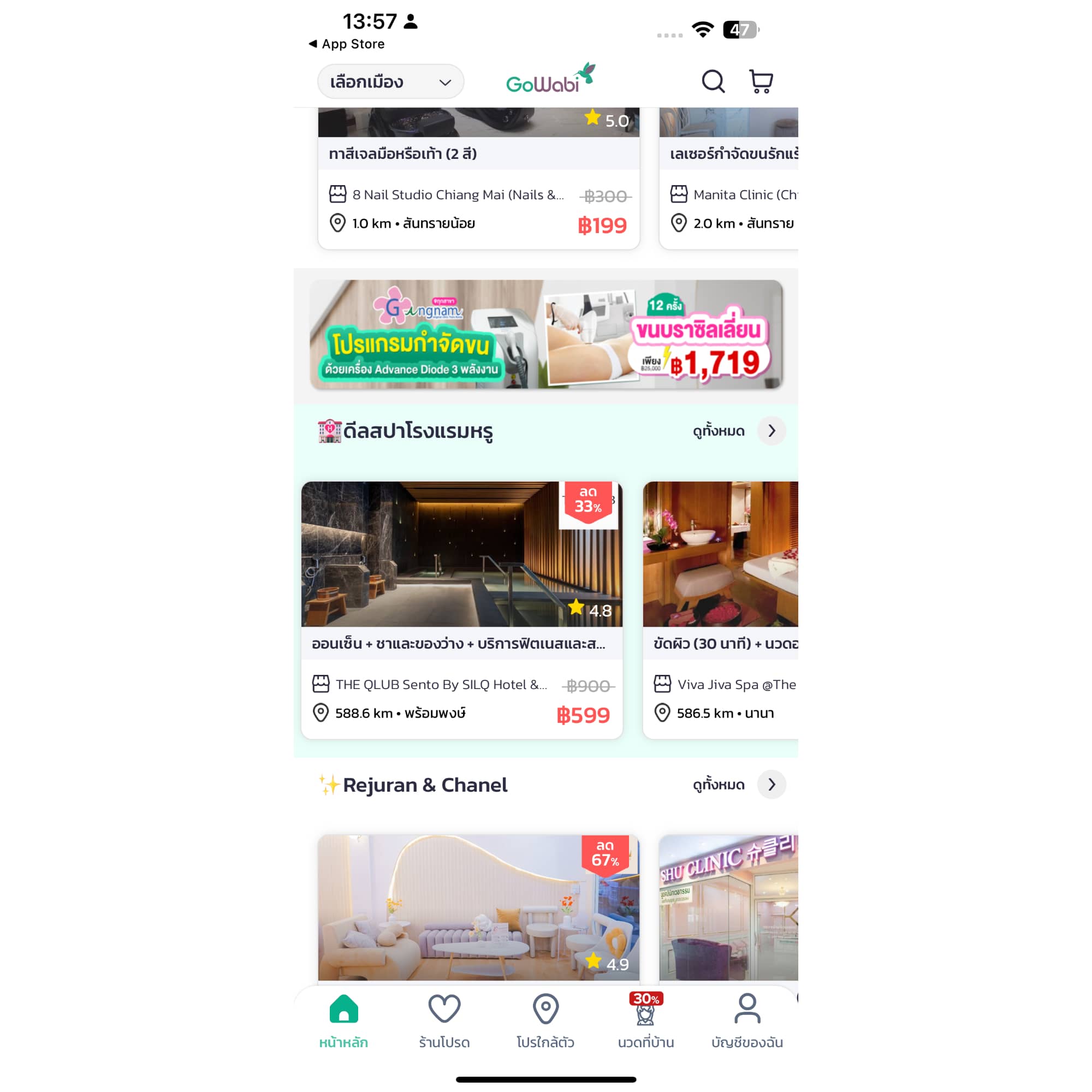The image size is (1092, 1092).
Task: Open the SHU Clinic deal card
Action: [x=729, y=907]
